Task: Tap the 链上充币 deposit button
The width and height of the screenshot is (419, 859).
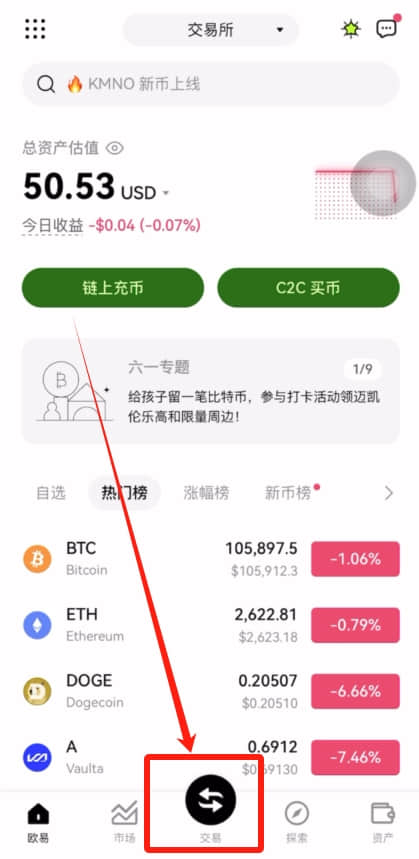Action: click(113, 288)
